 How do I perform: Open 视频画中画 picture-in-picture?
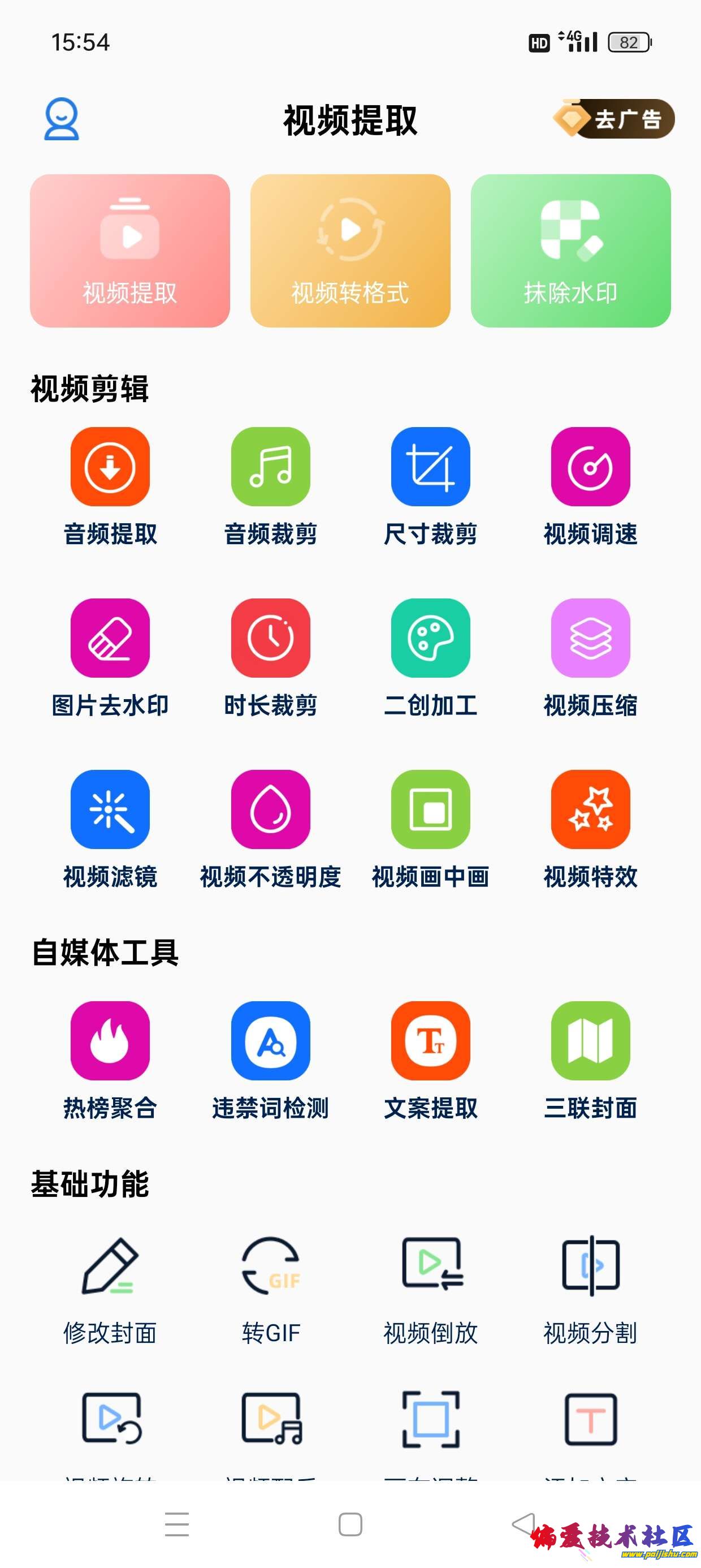(x=430, y=809)
